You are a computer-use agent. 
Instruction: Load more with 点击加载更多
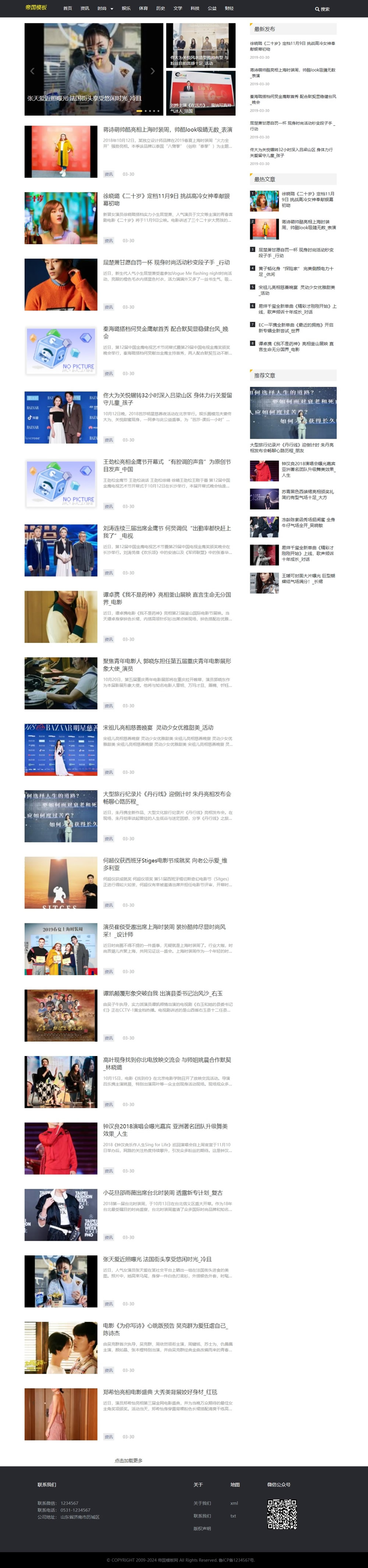[x=128, y=1460]
